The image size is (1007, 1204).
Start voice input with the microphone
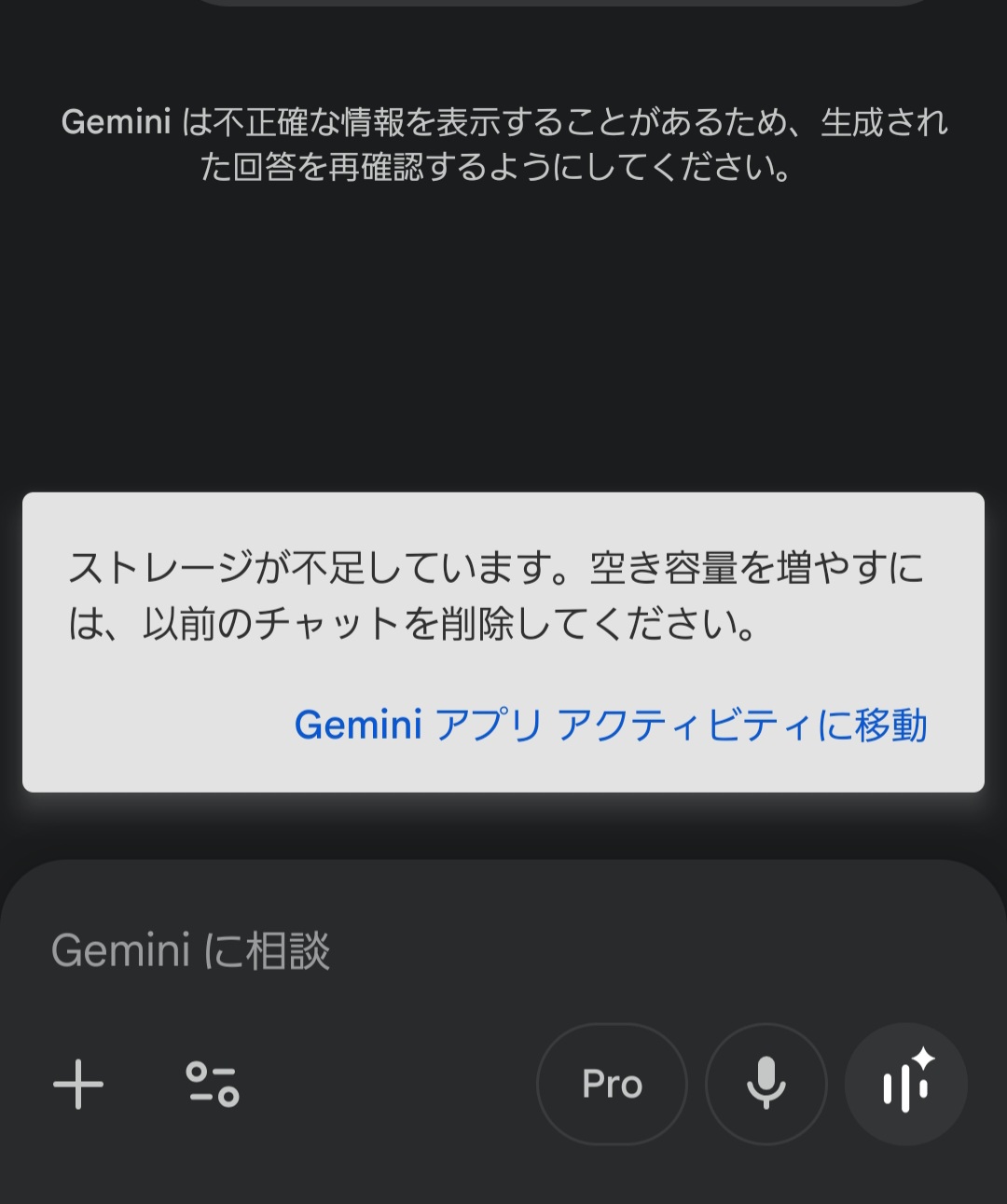(766, 1085)
